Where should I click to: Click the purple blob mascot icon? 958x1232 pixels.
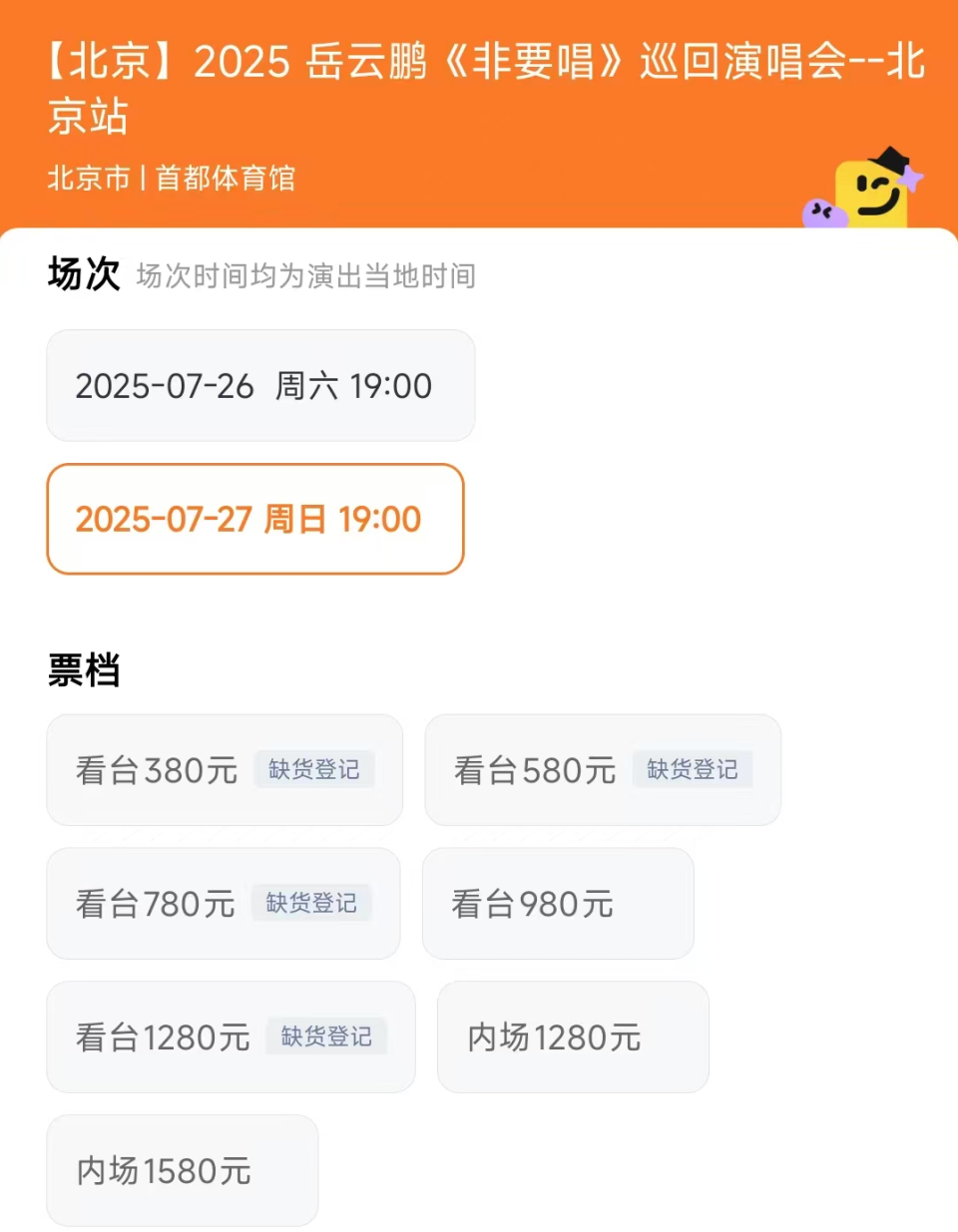821,211
